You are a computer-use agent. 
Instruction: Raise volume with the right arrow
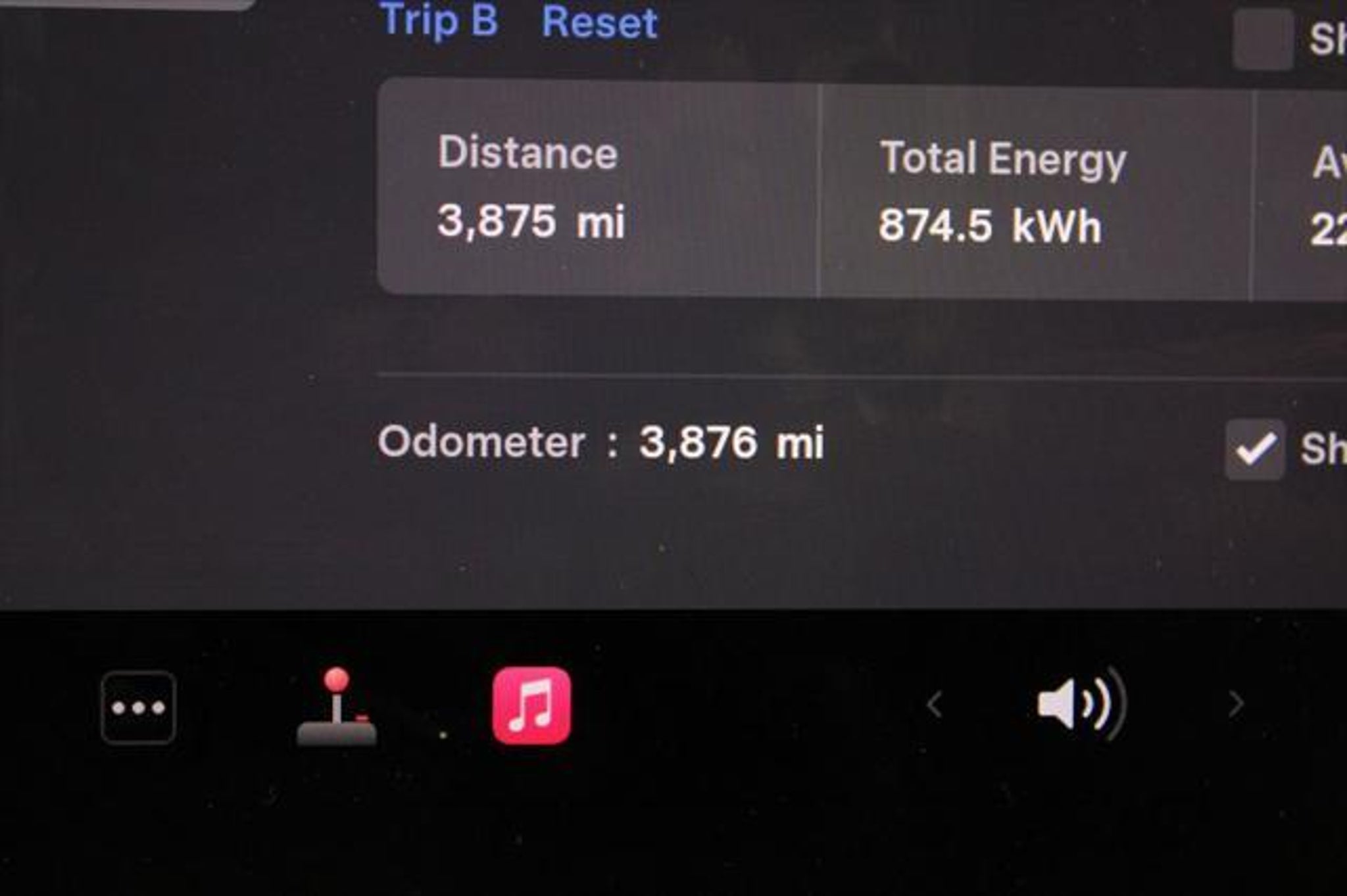tap(1236, 705)
